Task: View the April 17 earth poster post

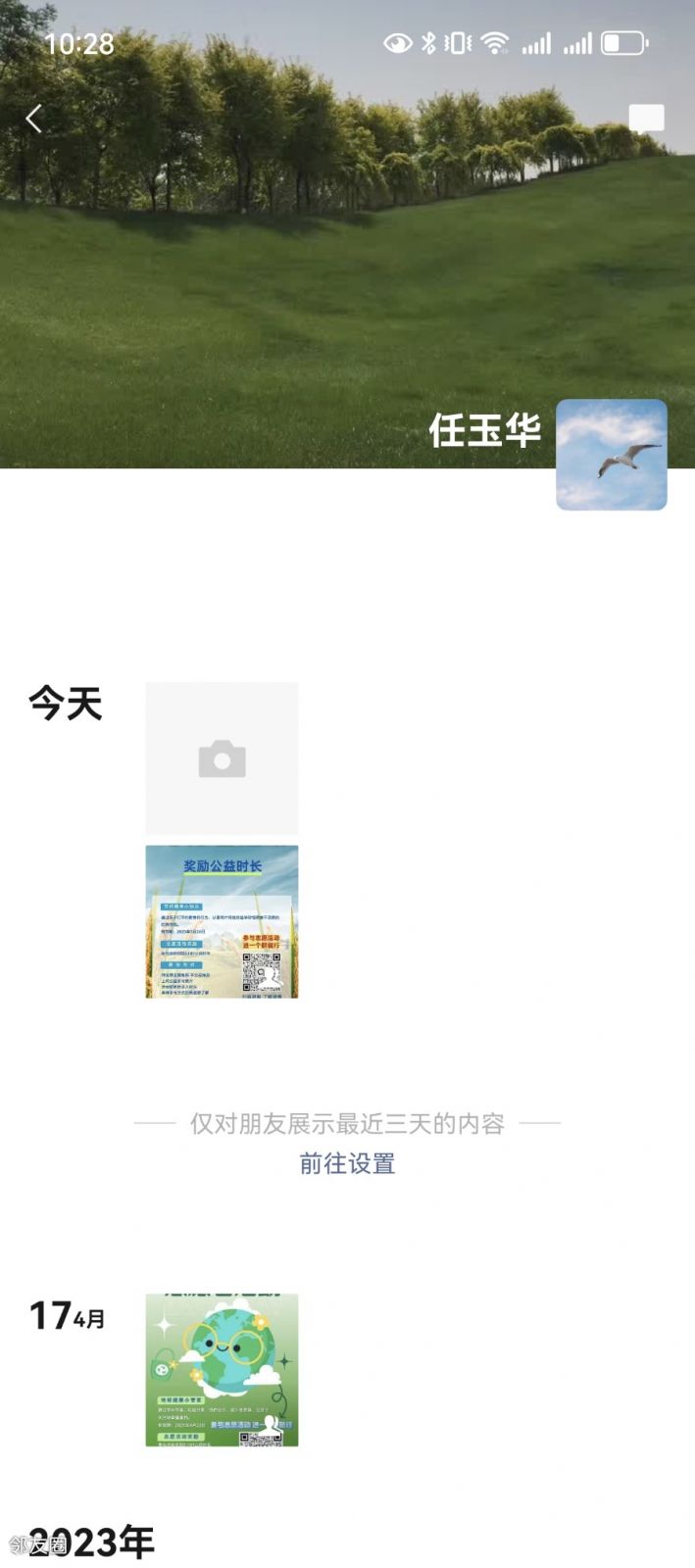Action: point(222,1369)
